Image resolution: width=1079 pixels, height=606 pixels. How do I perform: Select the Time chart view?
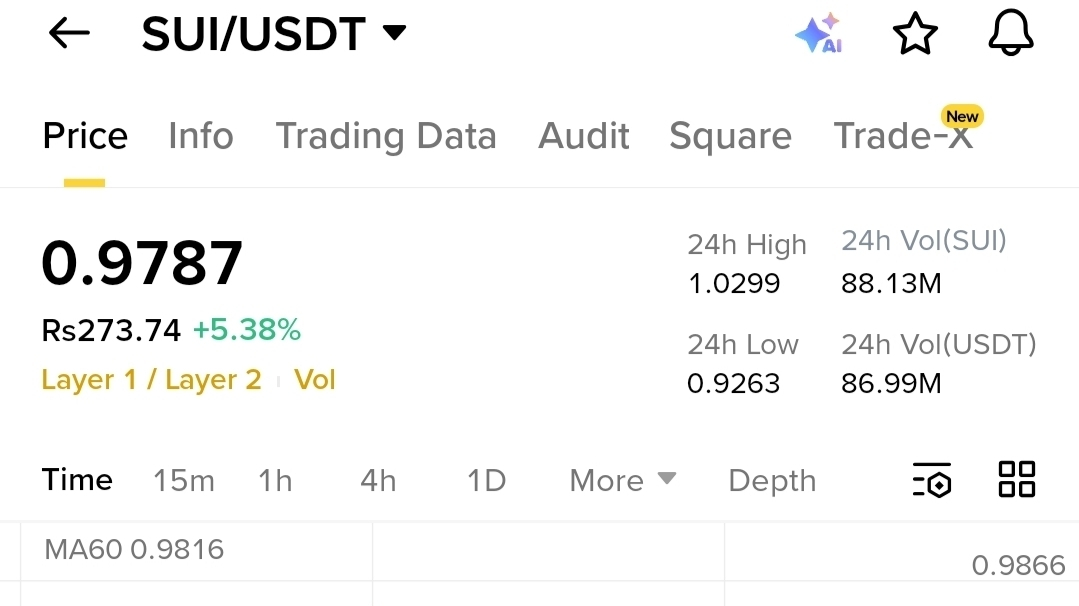77,480
